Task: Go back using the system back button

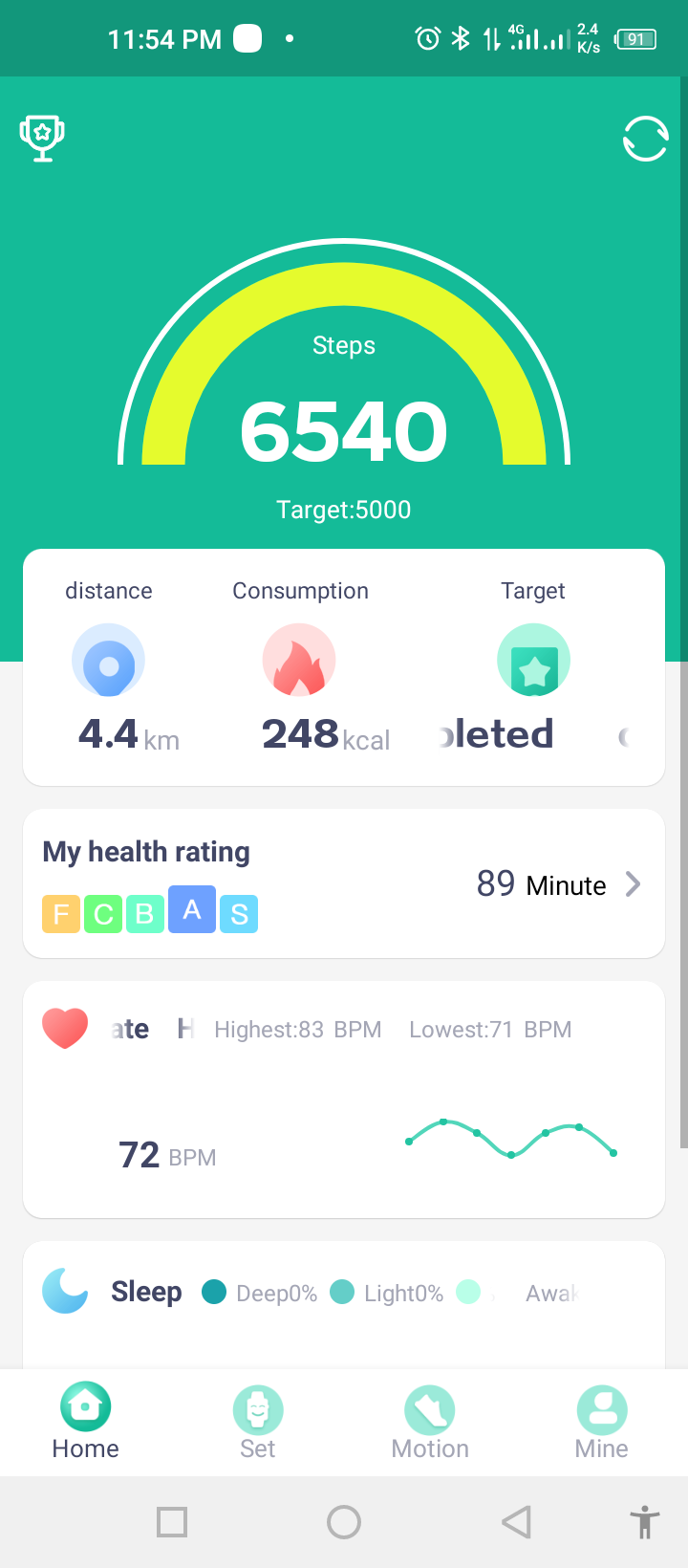Action: click(x=516, y=1521)
